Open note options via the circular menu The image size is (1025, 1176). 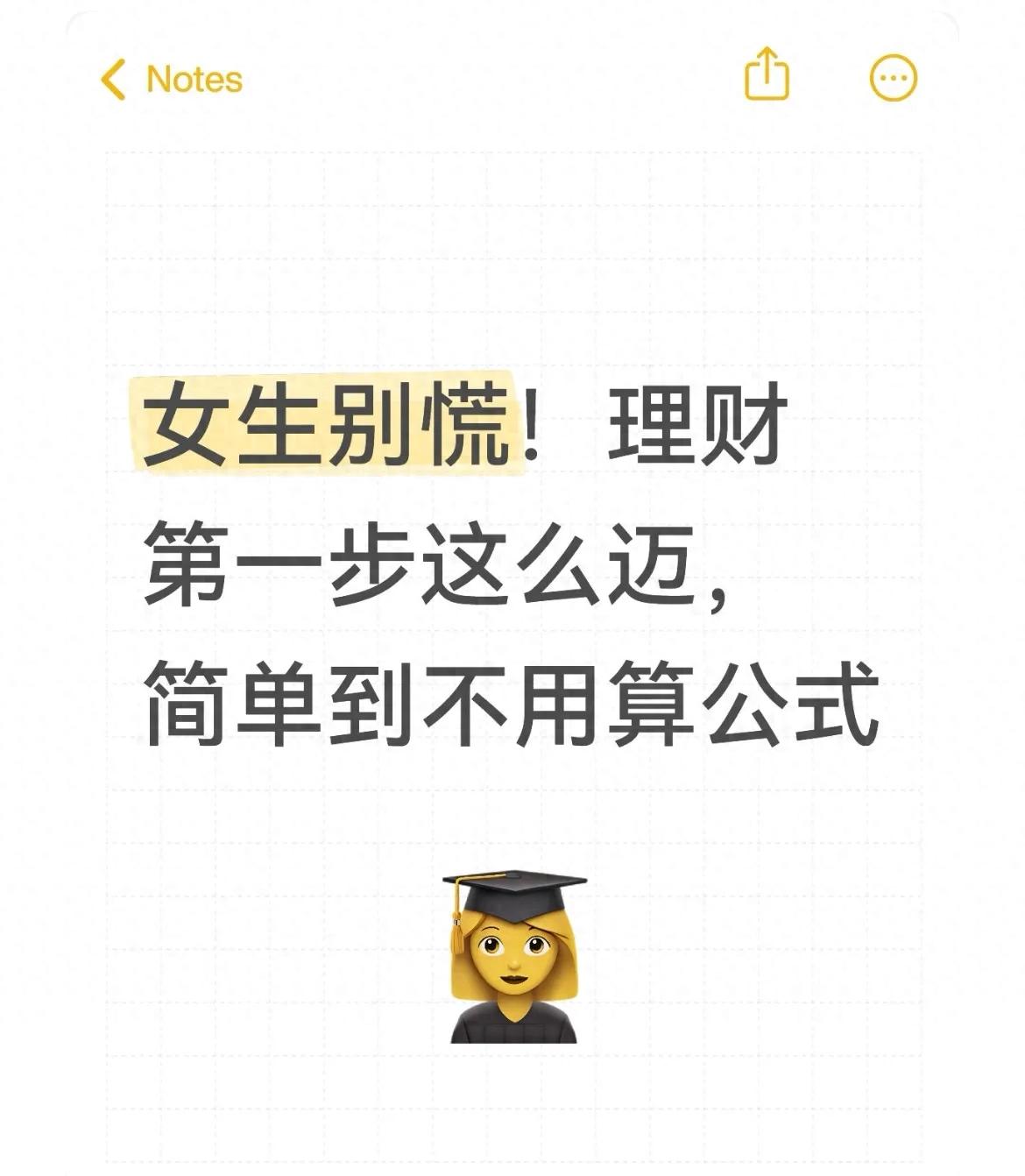click(x=893, y=79)
